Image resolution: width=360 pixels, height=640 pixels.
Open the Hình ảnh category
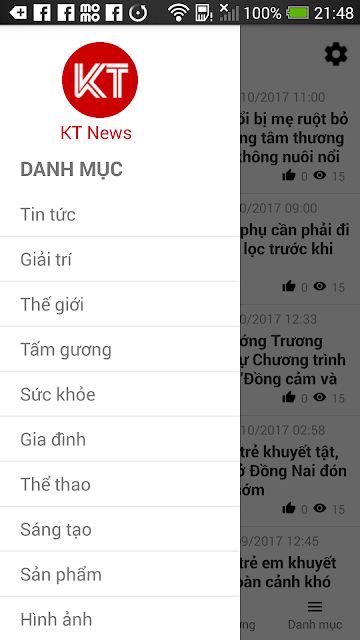click(x=120, y=619)
